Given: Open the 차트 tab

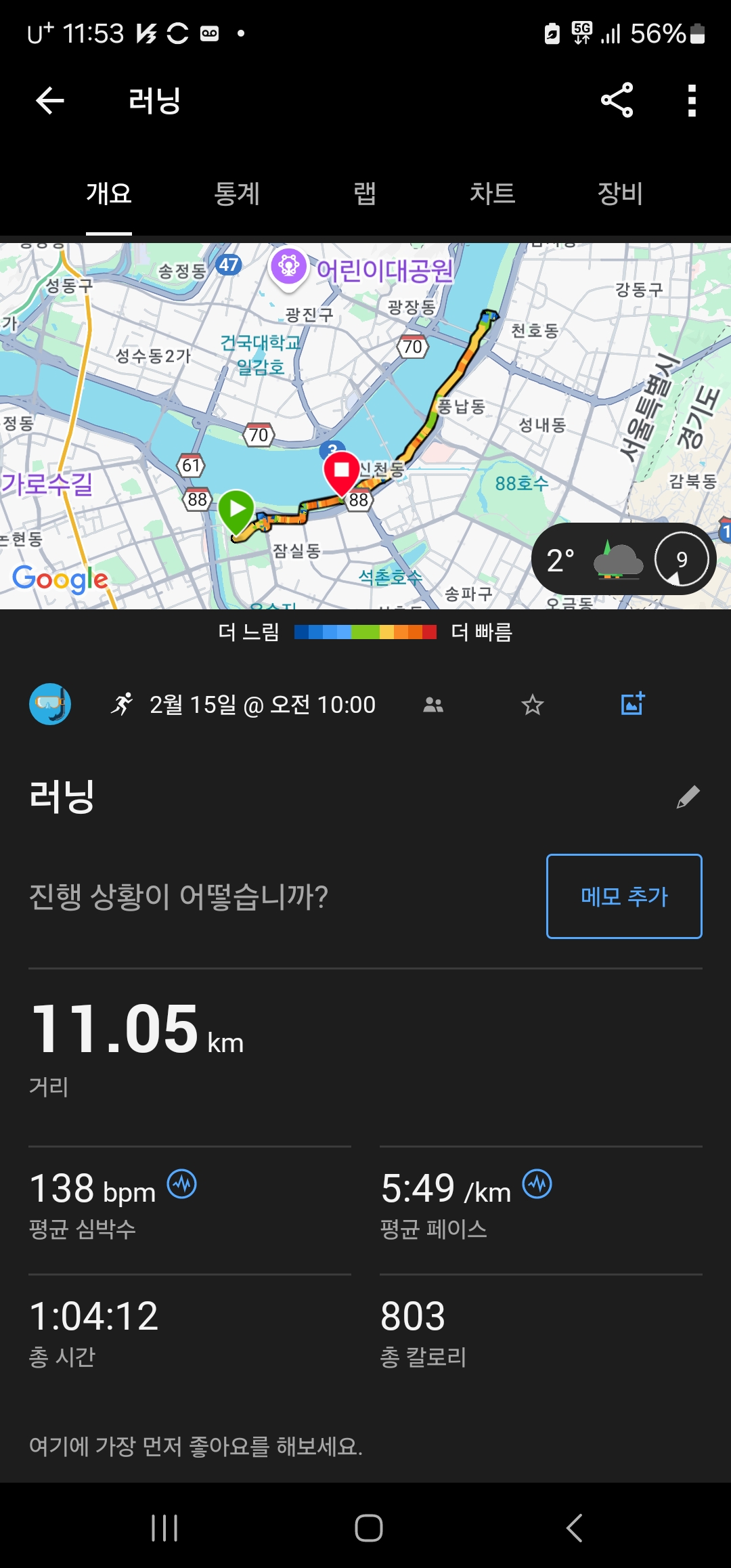Looking at the screenshot, I should tap(493, 194).
